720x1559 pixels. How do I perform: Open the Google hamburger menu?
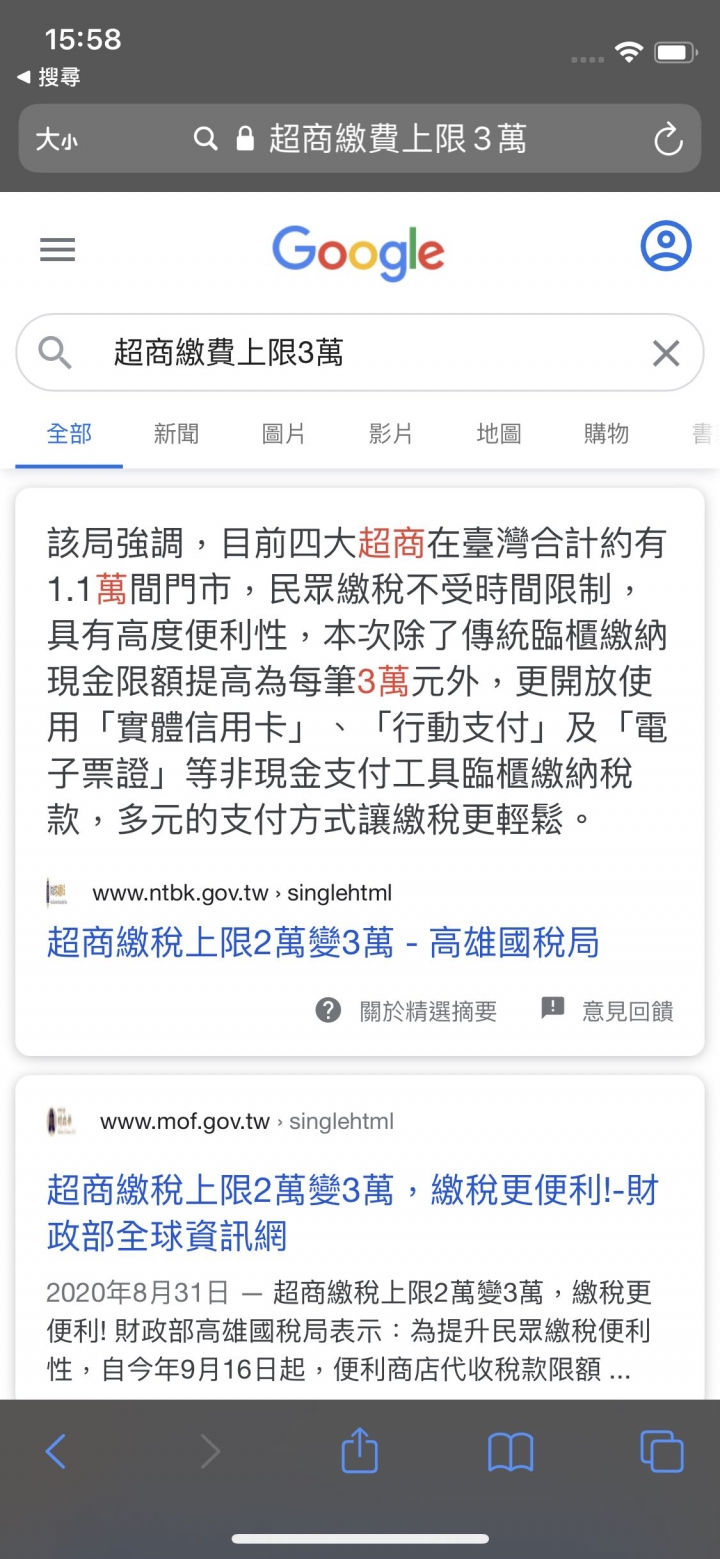(x=57, y=249)
